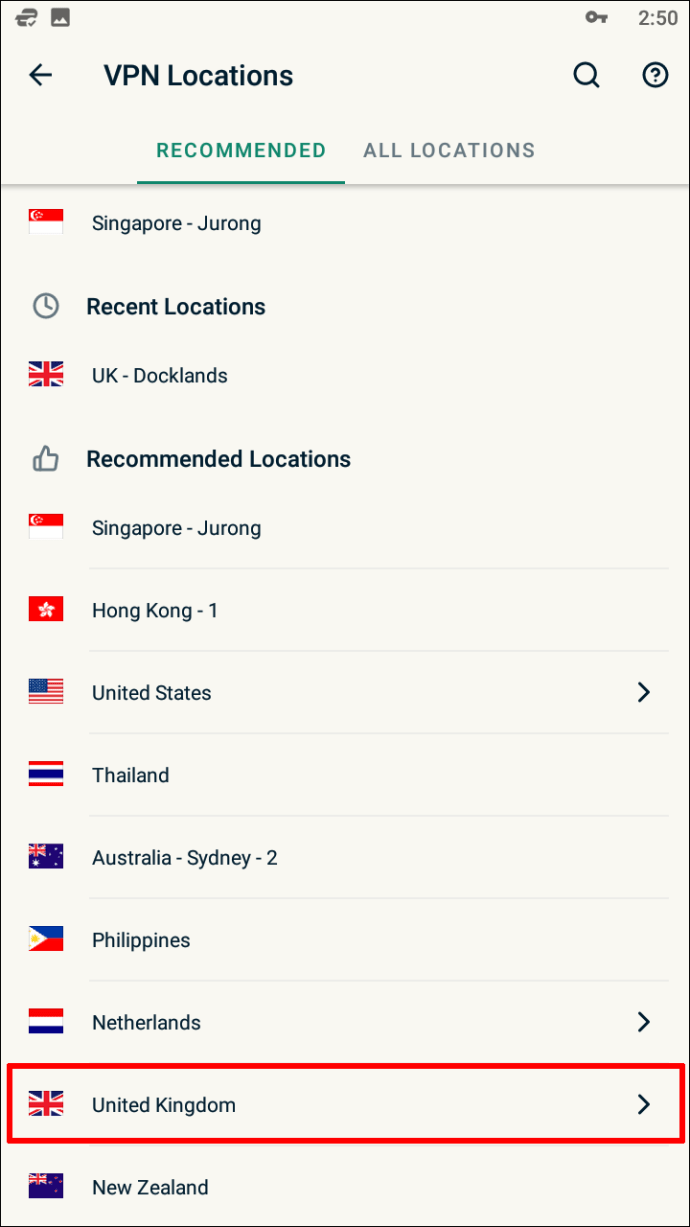Select Singapore - Jurong under Recommended Locations
The width and height of the screenshot is (690, 1227).
(176, 528)
